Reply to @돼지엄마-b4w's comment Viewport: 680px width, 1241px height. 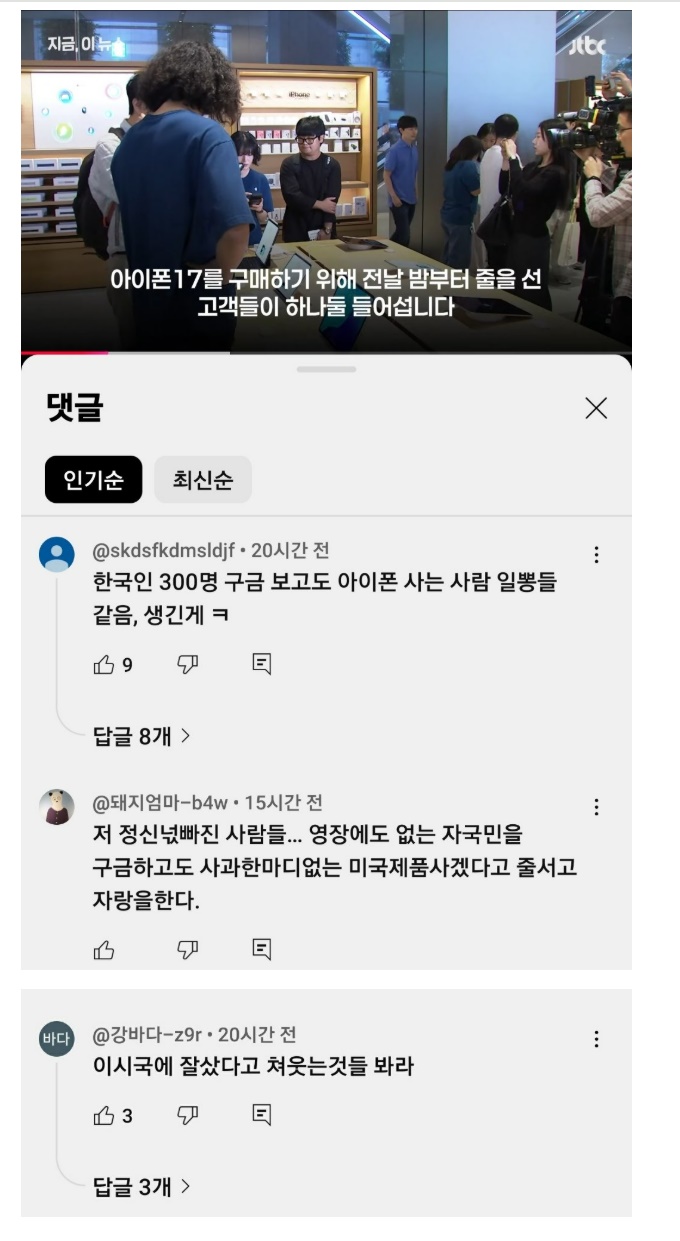tap(262, 950)
